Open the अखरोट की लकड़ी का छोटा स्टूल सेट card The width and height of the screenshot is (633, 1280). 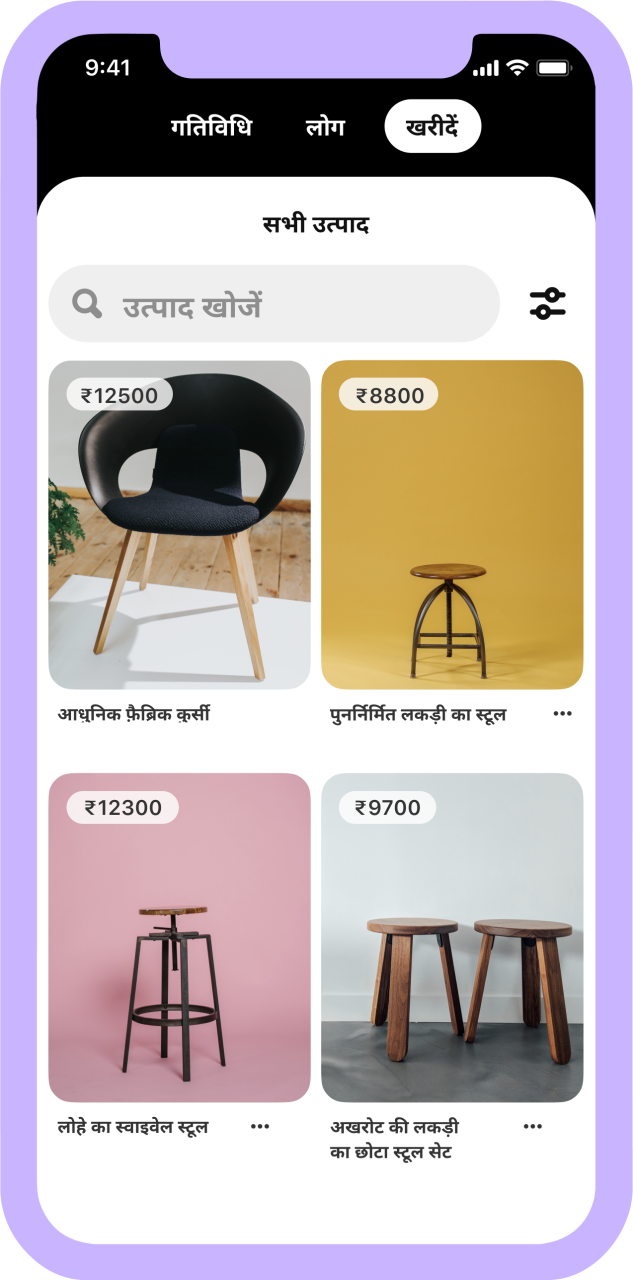452,937
